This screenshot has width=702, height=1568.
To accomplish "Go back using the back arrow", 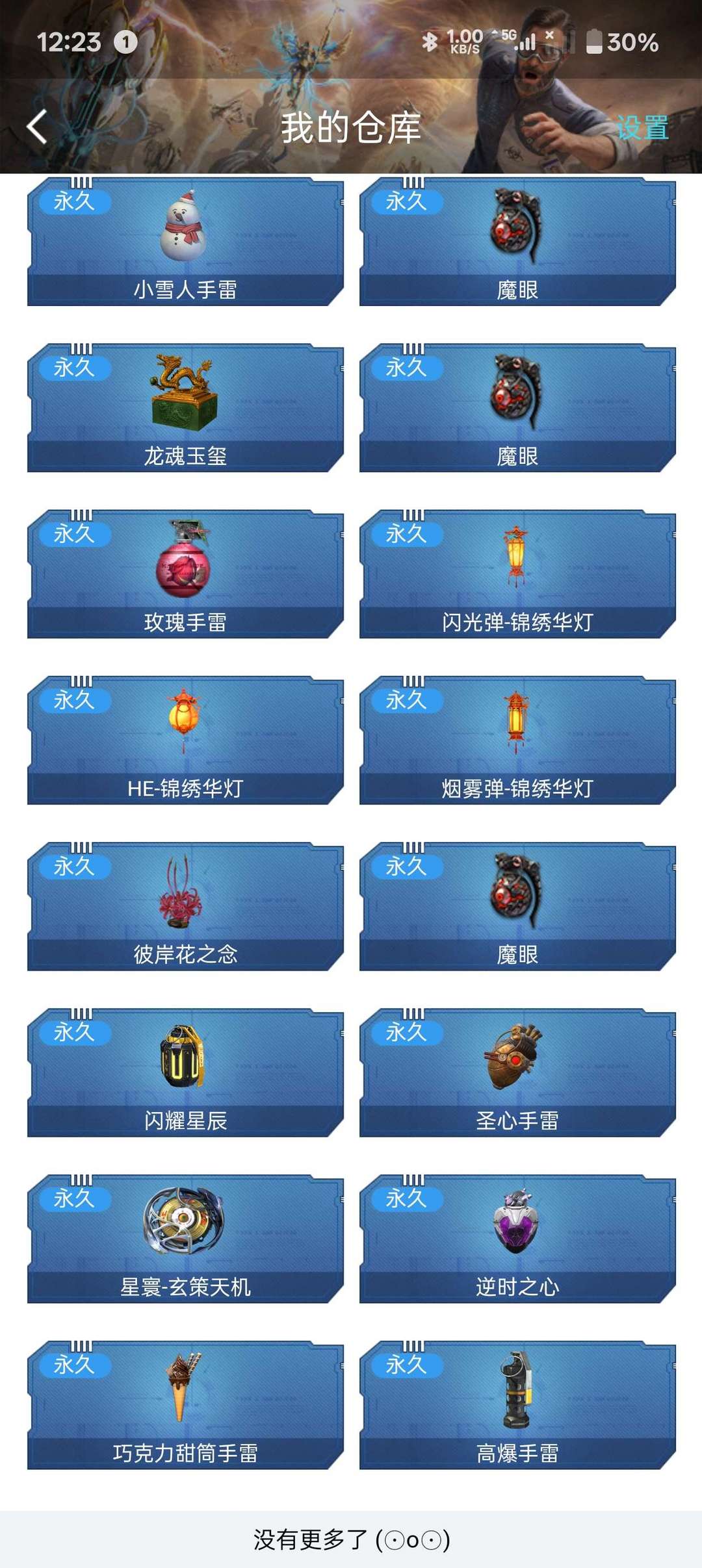I will pos(37,127).
